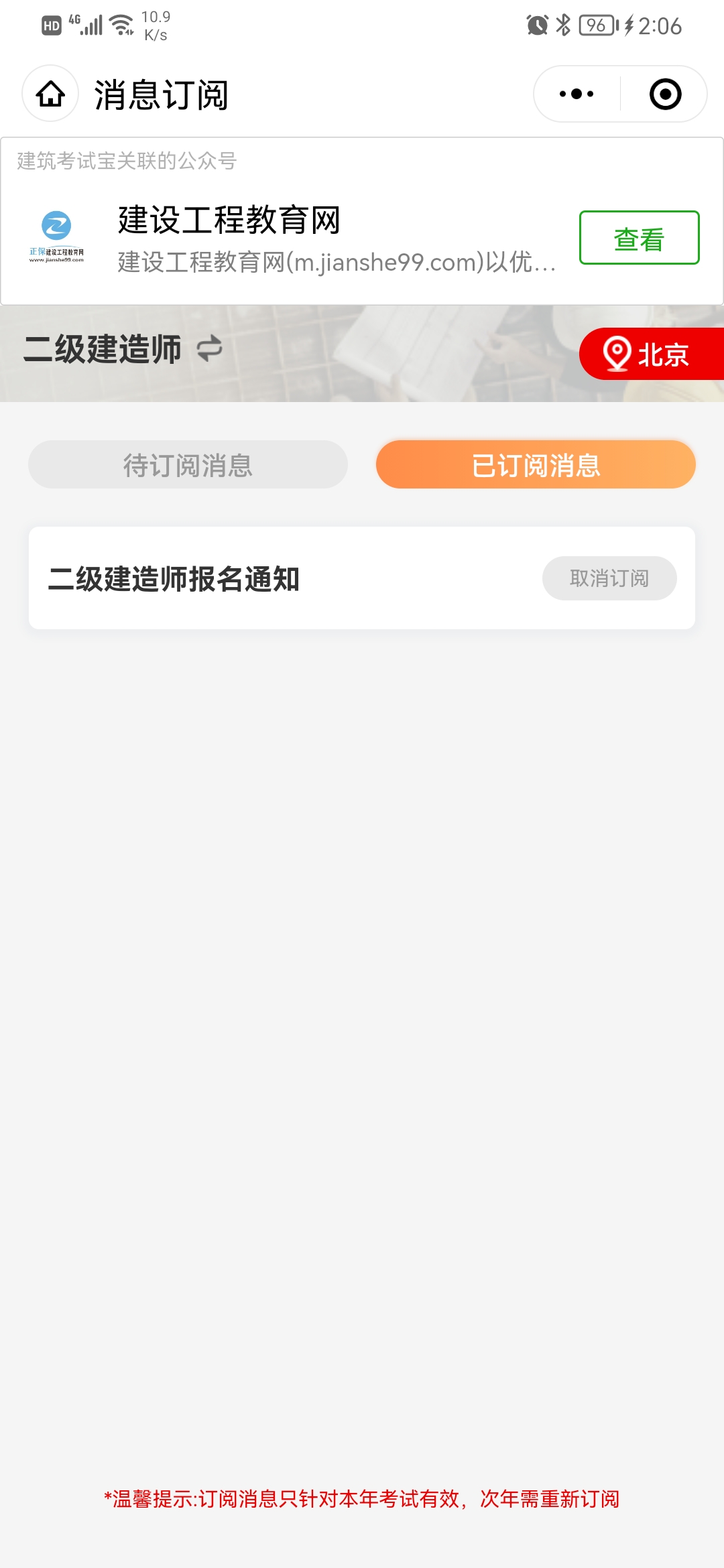This screenshot has width=724, height=1568.
Task: Tap the Bluetooth icon in status bar
Action: (562, 25)
